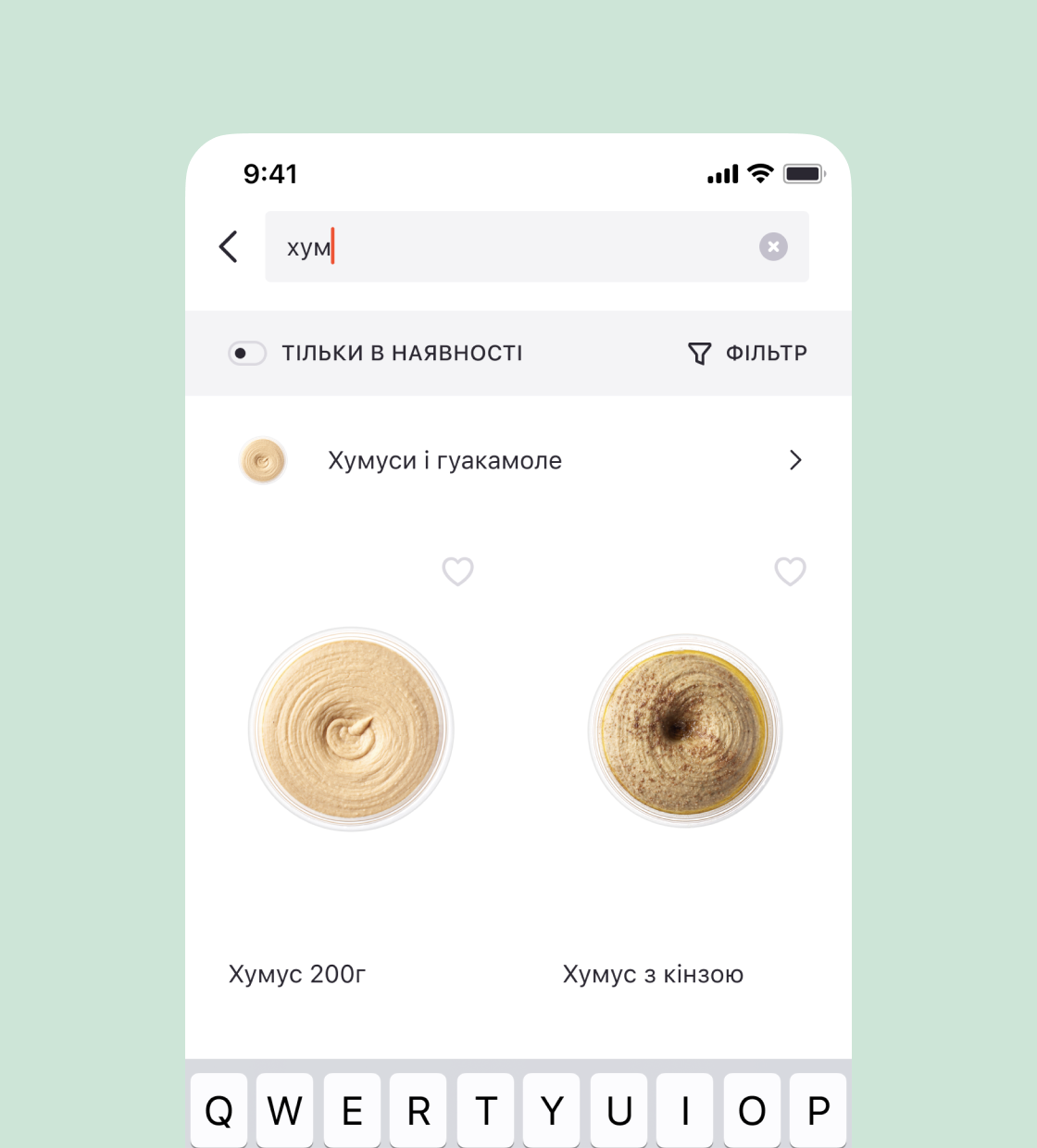The image size is (1037, 1148).
Task: Clear the search text "хум"
Action: (773, 246)
